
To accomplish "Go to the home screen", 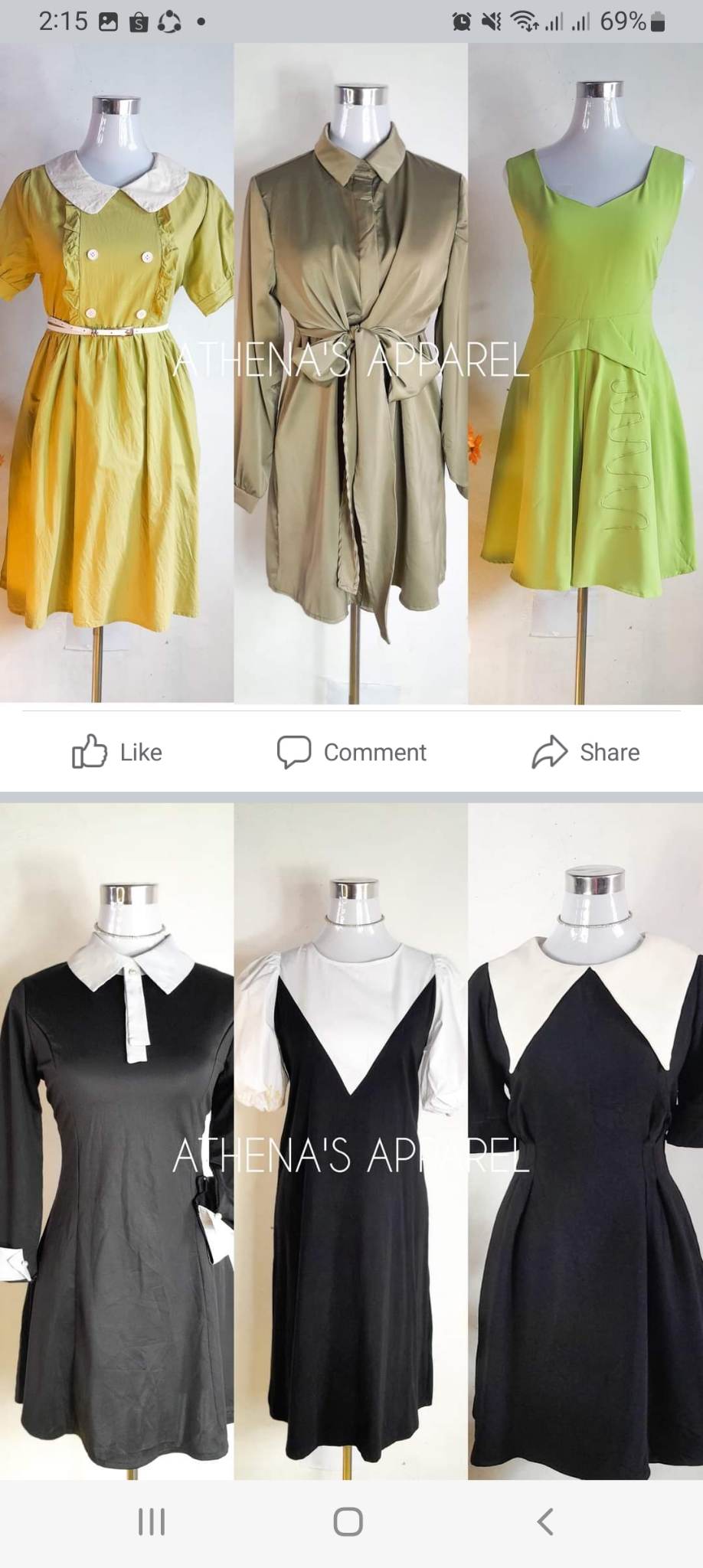I will coord(348,1521).
